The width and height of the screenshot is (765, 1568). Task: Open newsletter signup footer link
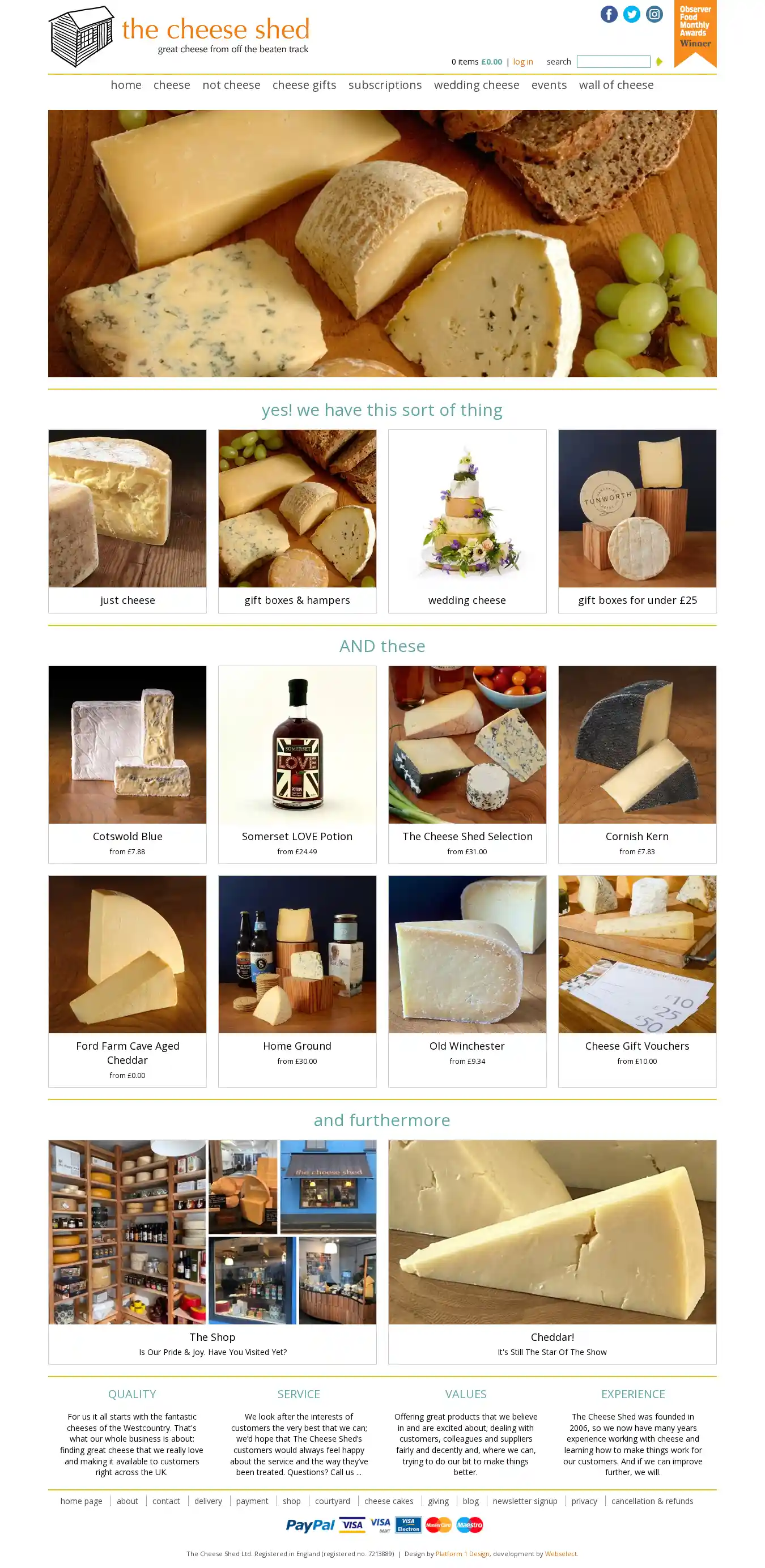(x=524, y=1501)
